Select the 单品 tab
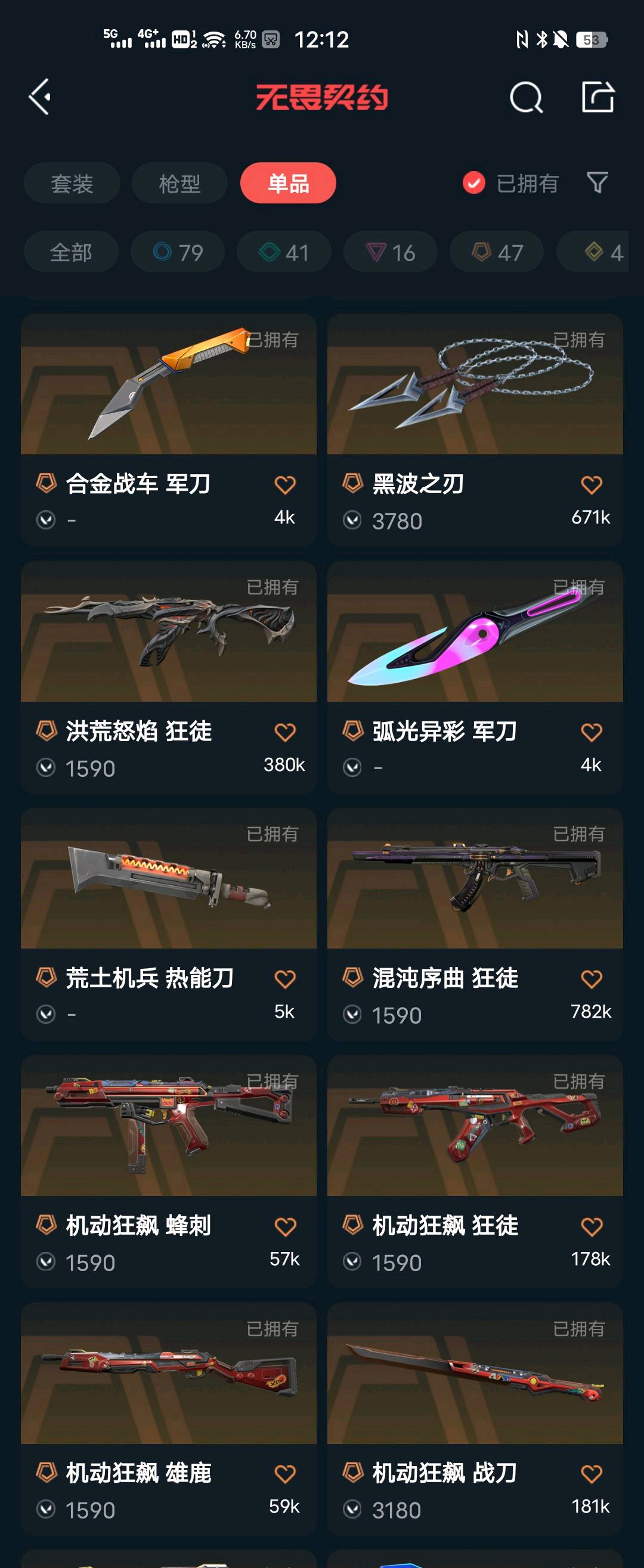644x1568 pixels. 288,183
